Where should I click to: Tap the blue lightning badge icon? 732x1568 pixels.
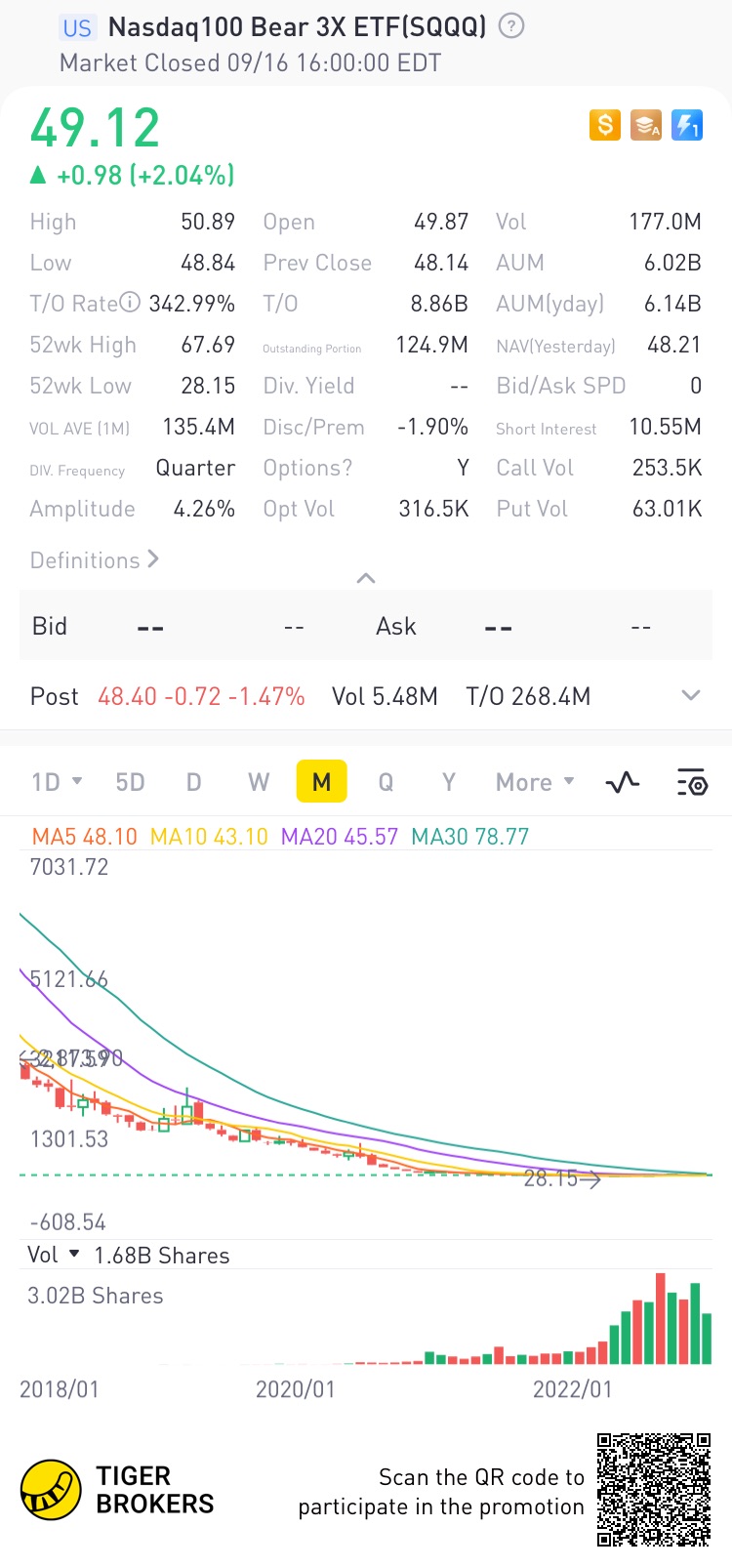(687, 125)
